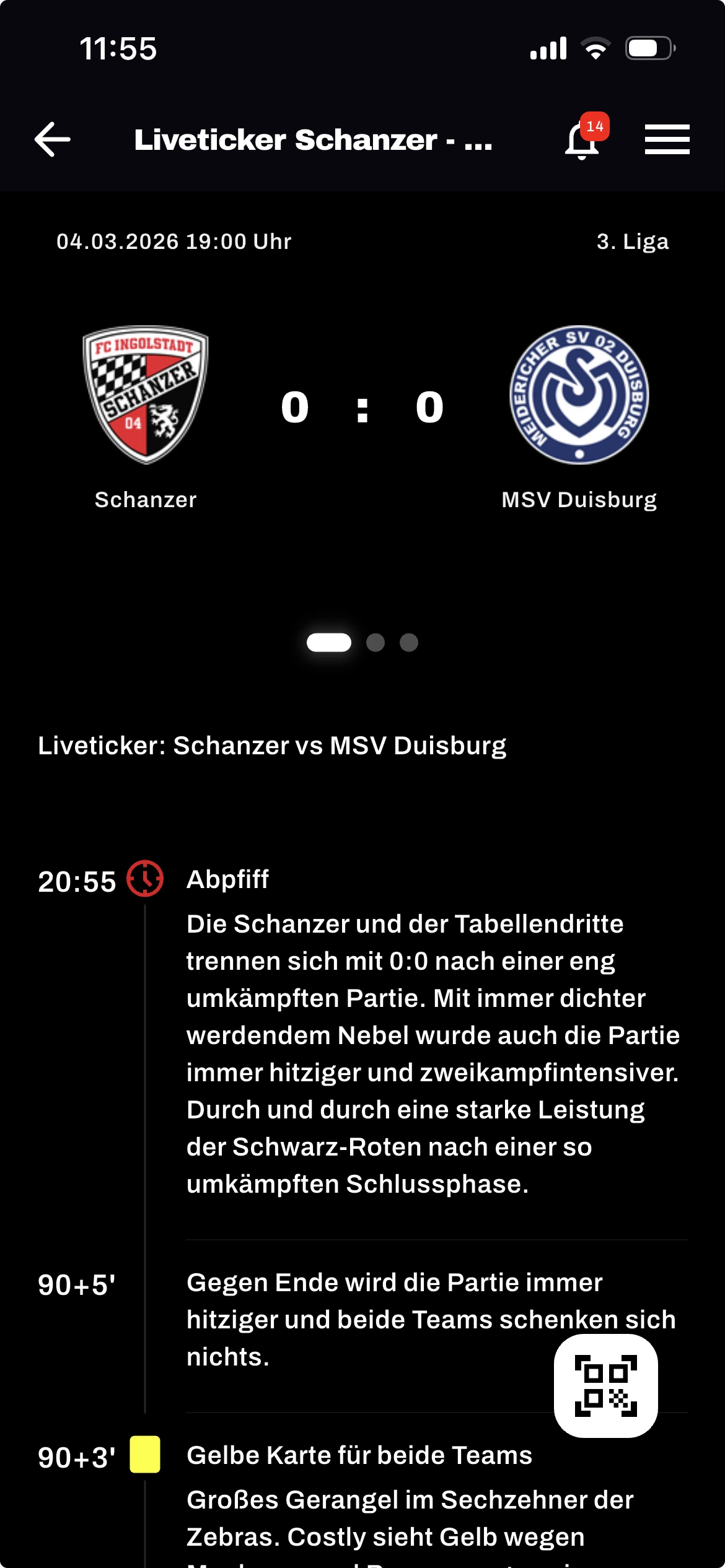Open the hamburger menu
Image resolution: width=725 pixels, height=1568 pixels.
click(667, 139)
